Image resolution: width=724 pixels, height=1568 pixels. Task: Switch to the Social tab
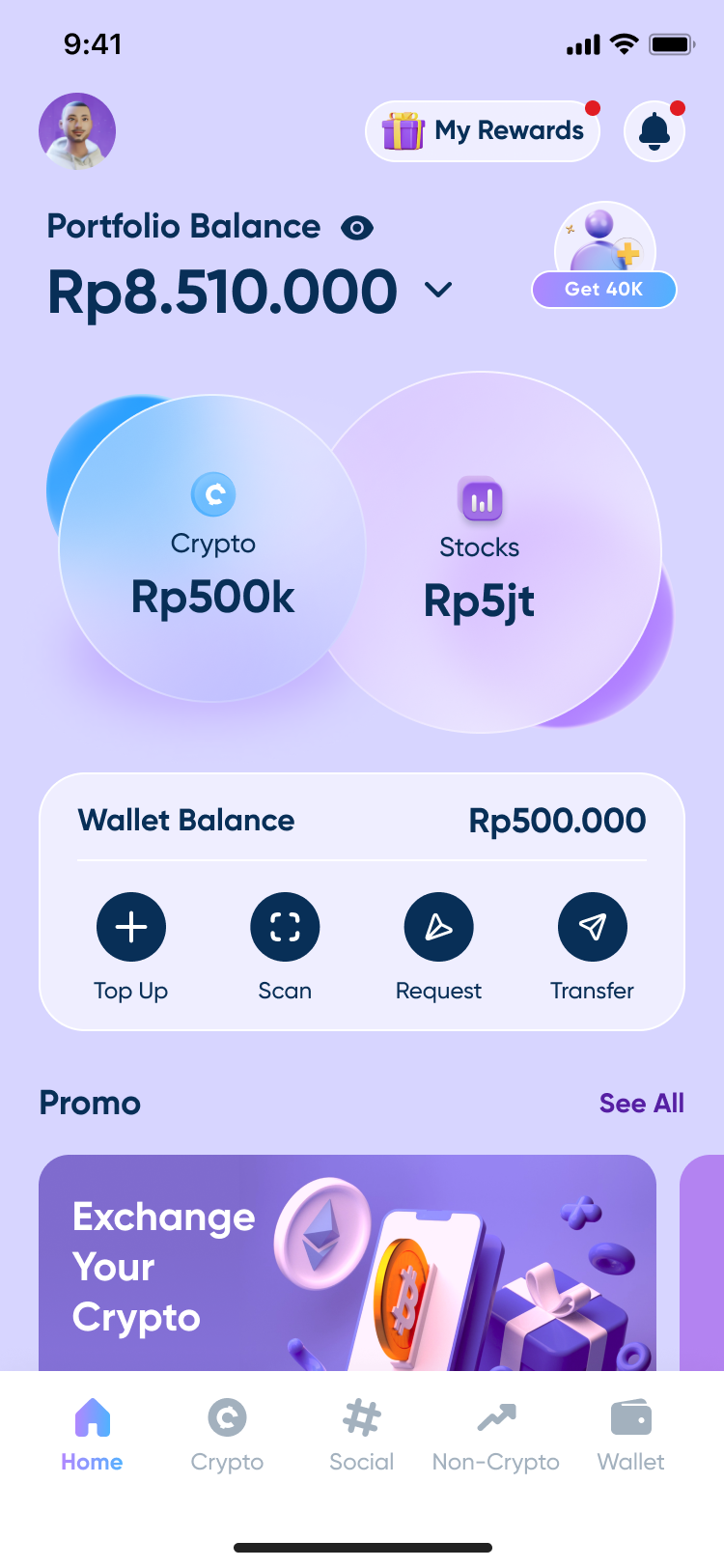pyautogui.click(x=362, y=1435)
